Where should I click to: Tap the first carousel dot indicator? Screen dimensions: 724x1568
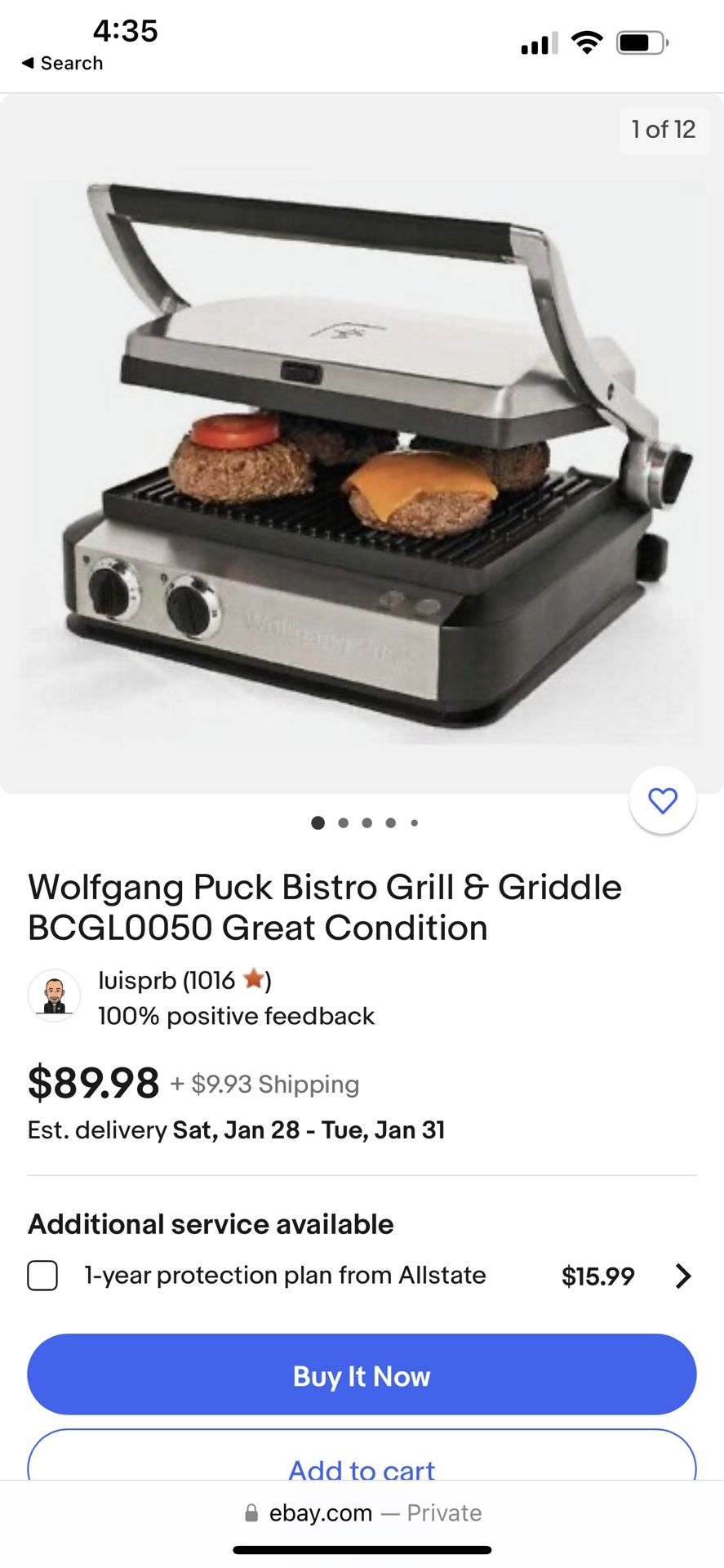pyautogui.click(x=318, y=822)
